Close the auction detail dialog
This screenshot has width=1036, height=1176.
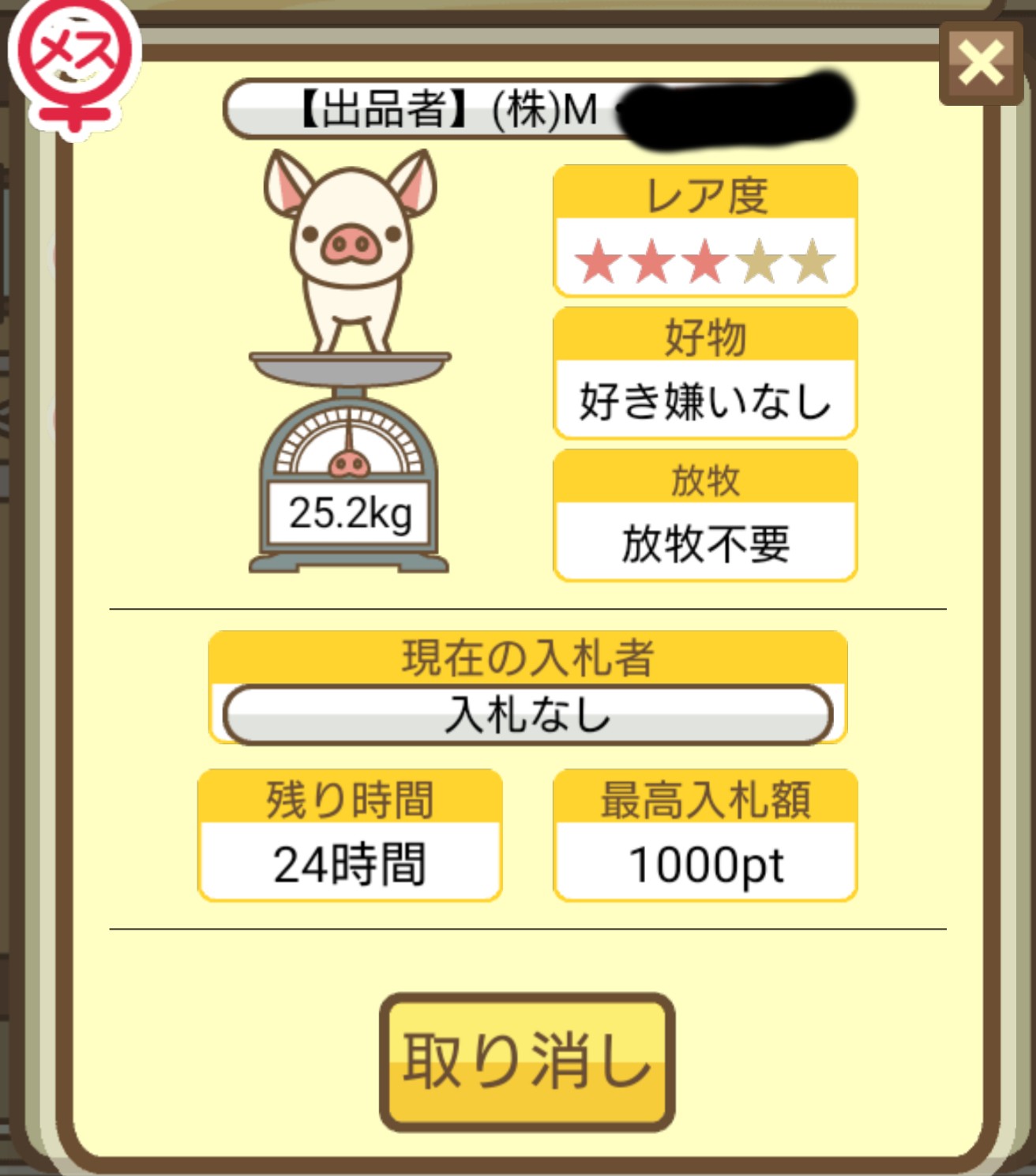[981, 63]
